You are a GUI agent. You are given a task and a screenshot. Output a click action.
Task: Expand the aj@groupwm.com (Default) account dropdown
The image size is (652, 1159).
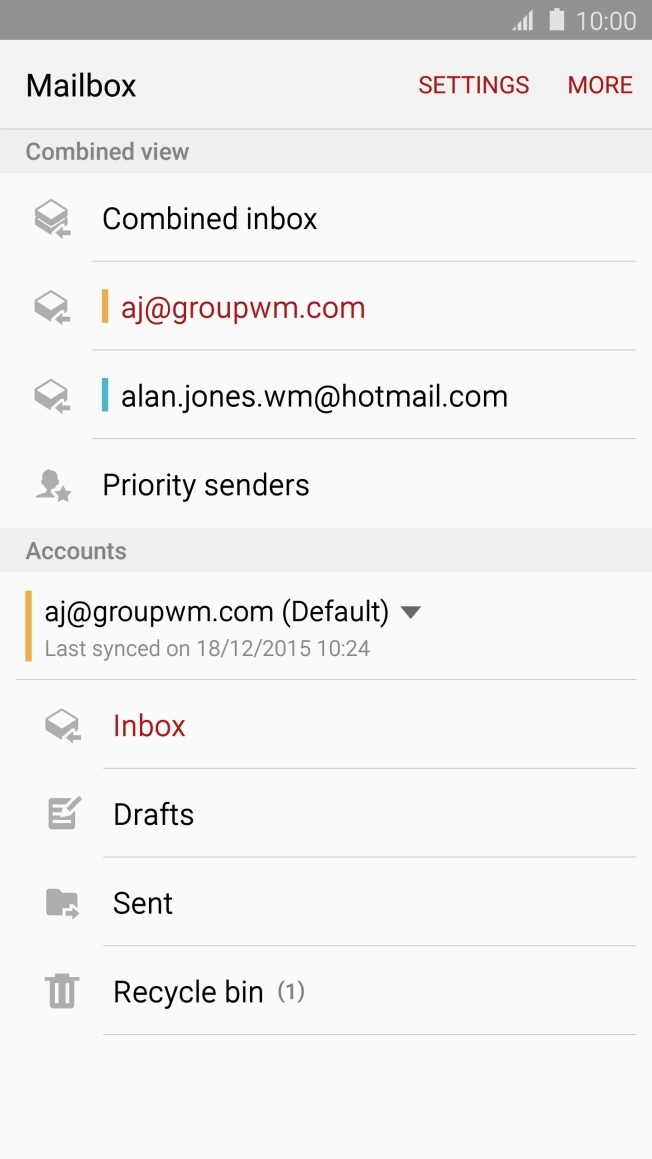[410, 612]
